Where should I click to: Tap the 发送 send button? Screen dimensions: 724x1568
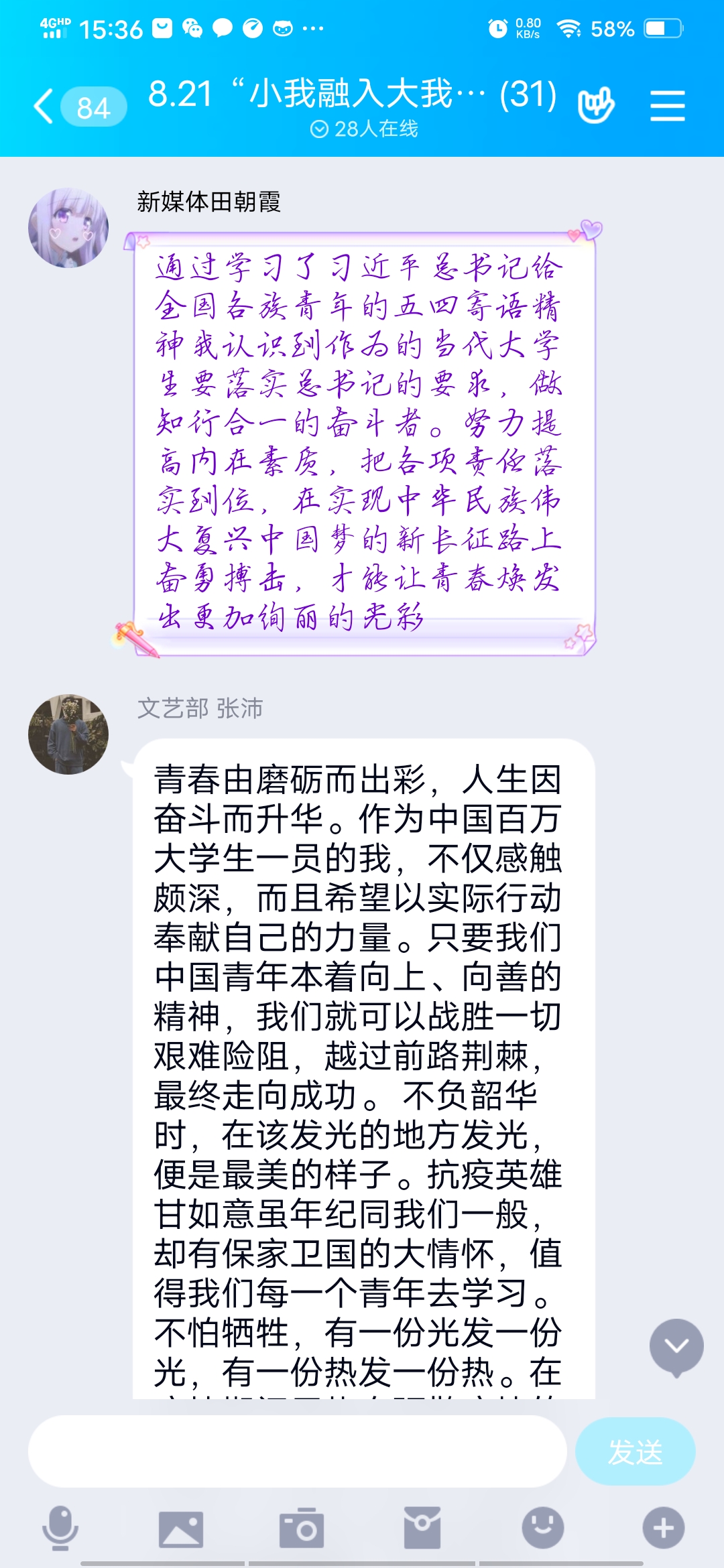point(635,1451)
